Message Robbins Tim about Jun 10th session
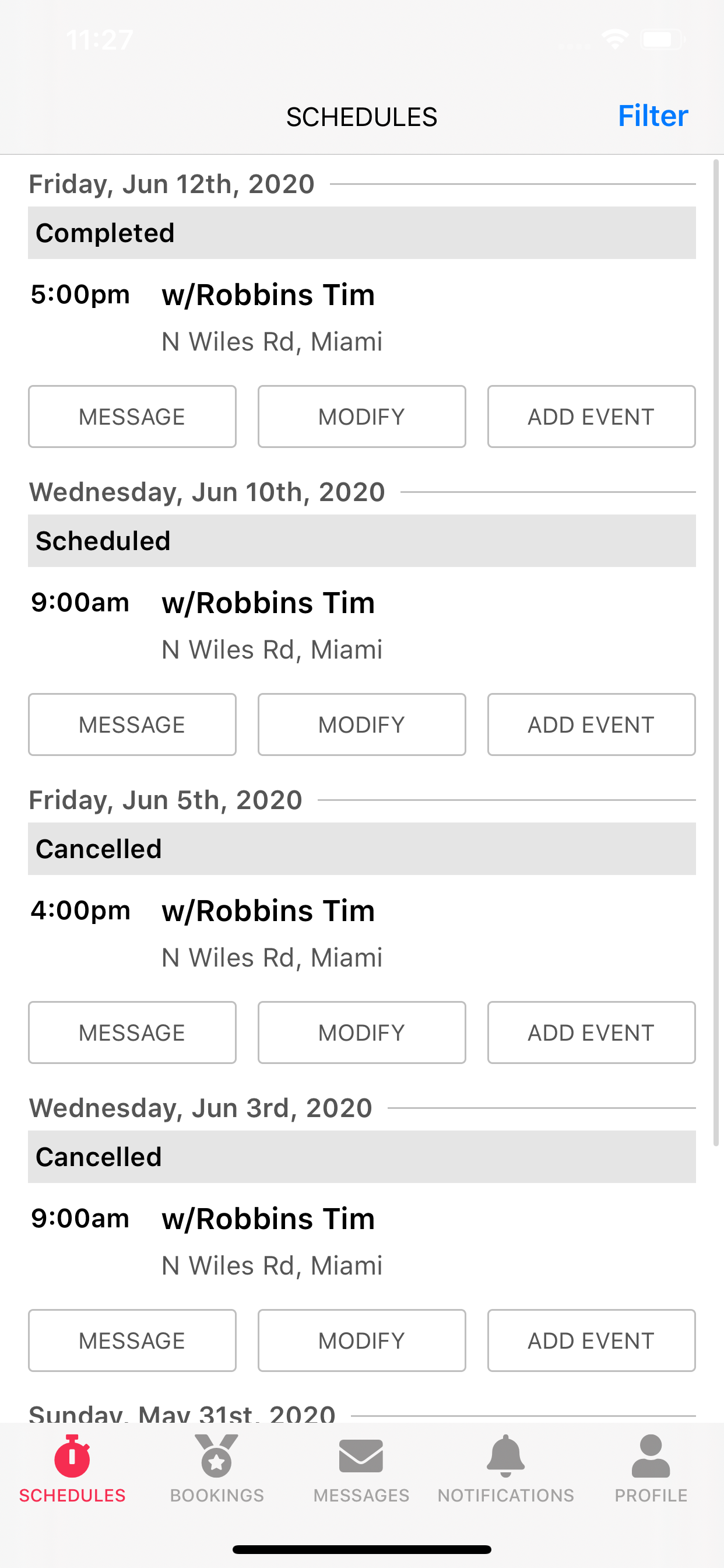The image size is (724, 1568). tap(132, 724)
